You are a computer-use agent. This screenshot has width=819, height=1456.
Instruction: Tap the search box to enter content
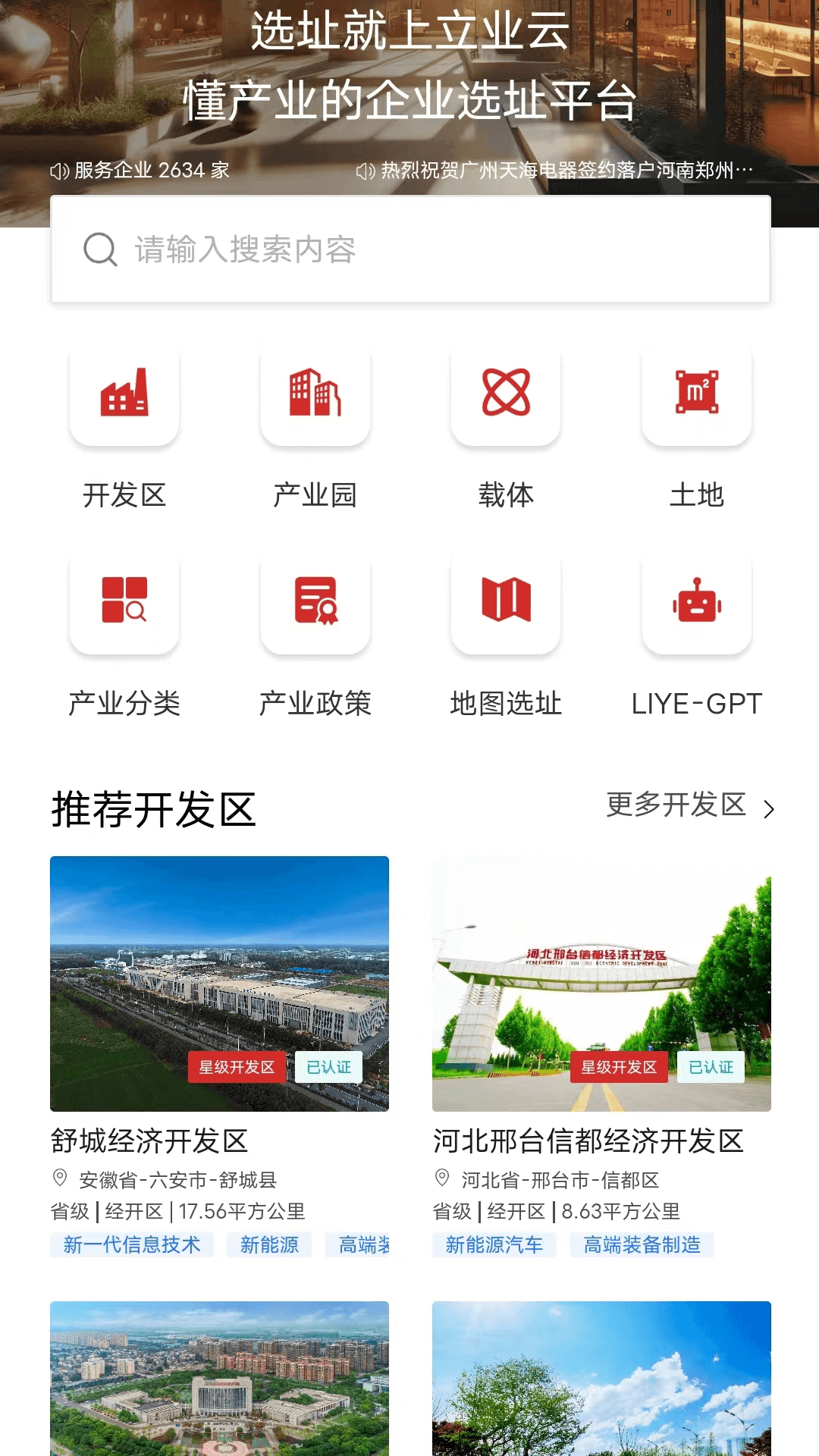pos(409,249)
